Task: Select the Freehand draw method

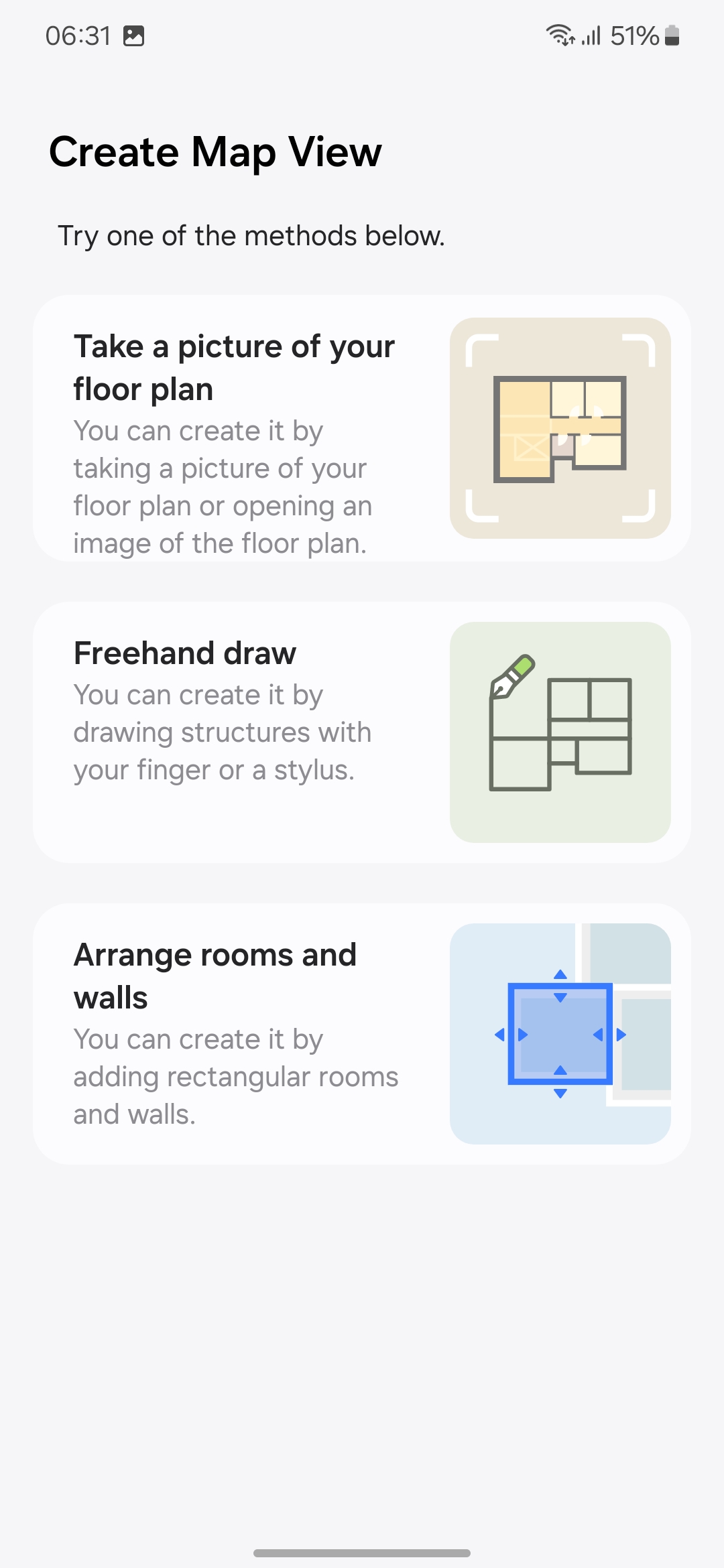Action: point(362,732)
